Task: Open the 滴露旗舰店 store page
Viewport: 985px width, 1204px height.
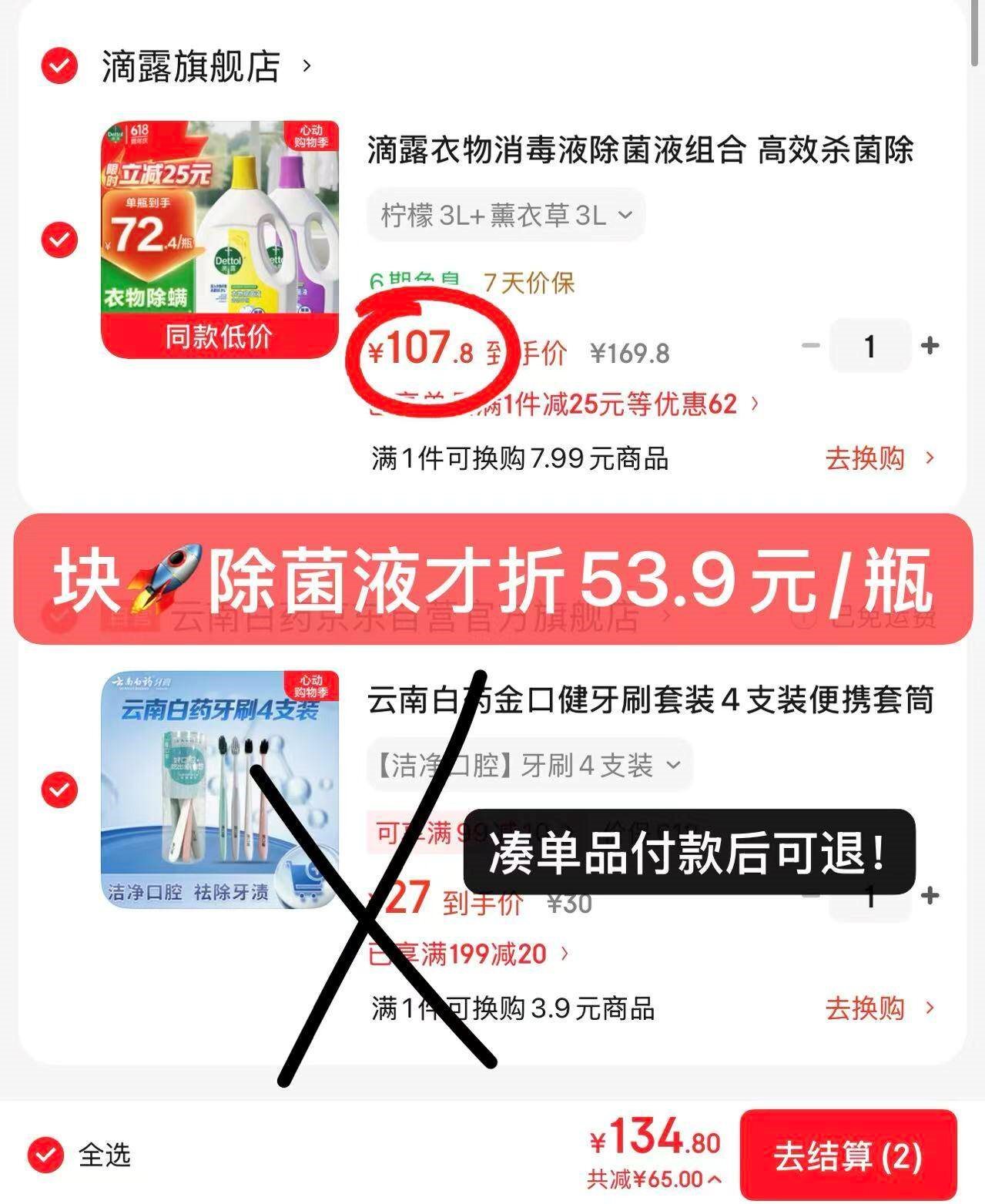Action: (206, 66)
